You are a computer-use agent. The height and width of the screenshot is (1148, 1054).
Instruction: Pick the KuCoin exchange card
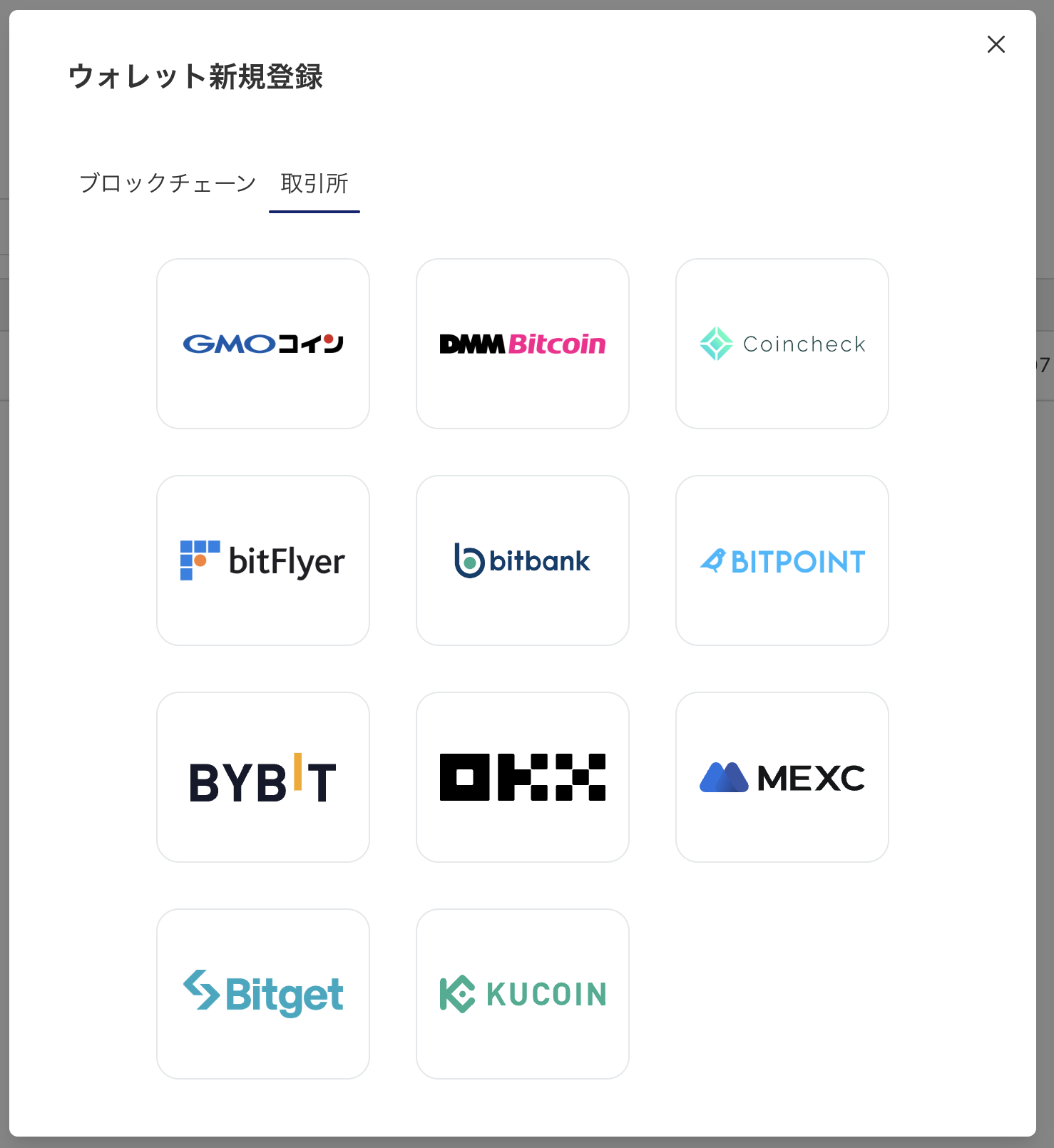(x=523, y=994)
